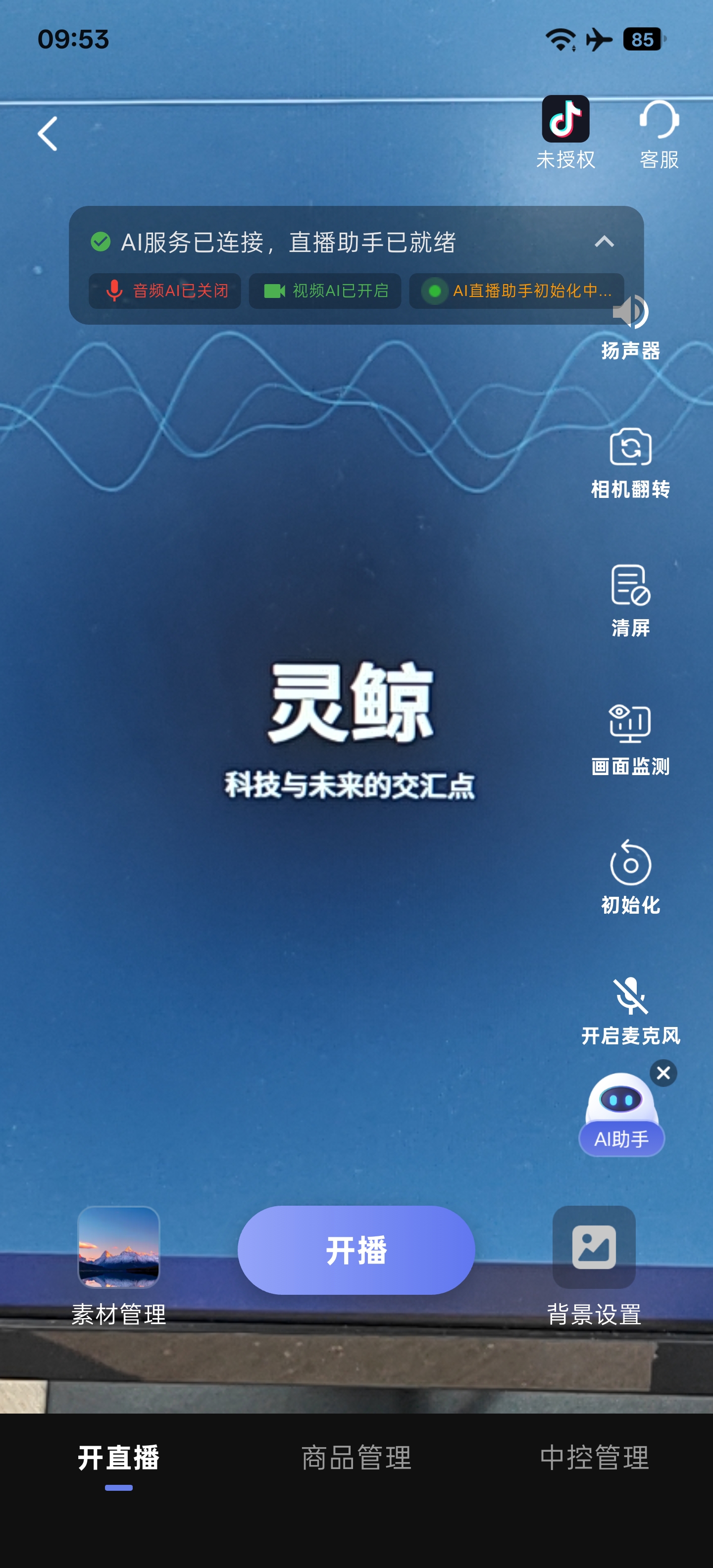Switch to the 商品管理 tab

click(x=356, y=1458)
